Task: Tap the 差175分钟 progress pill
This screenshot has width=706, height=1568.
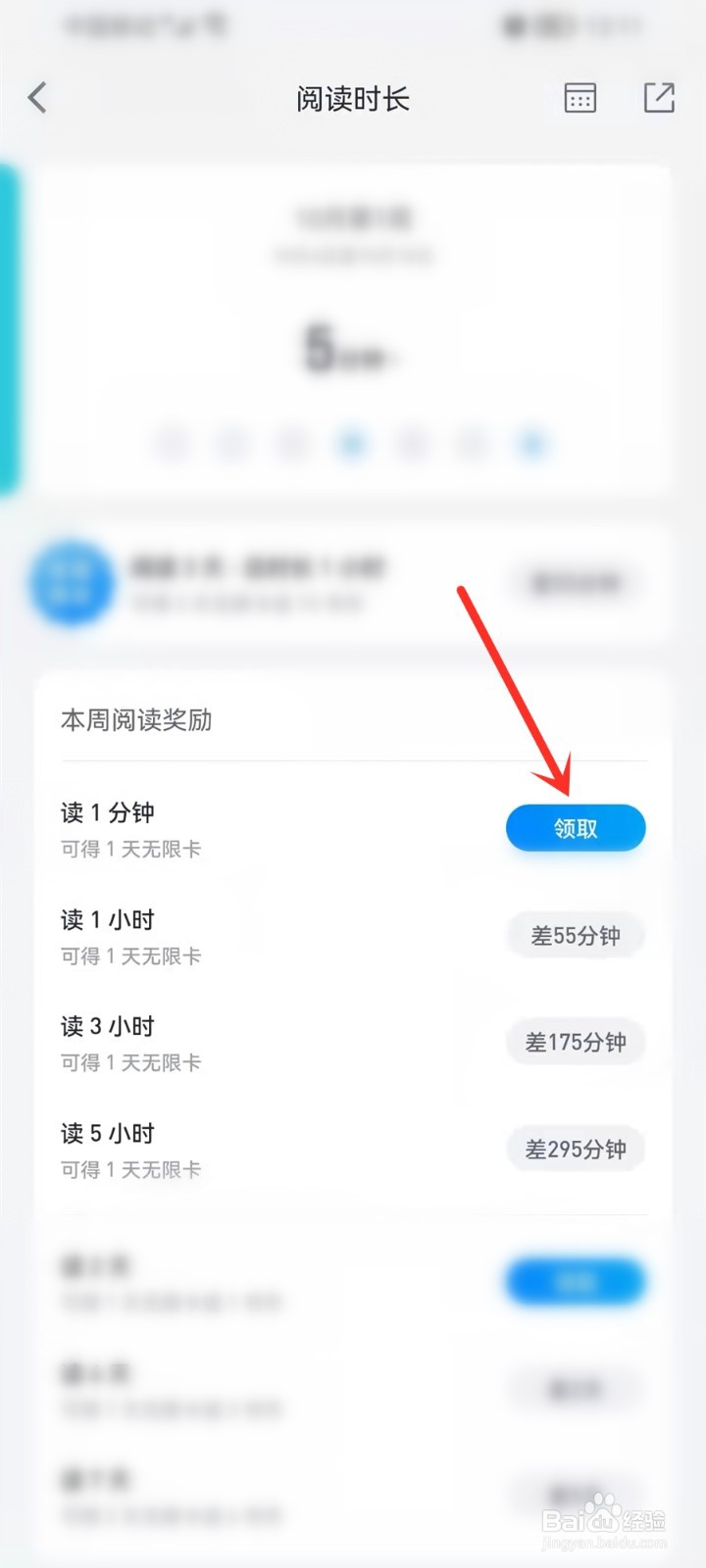Action: coord(575,1043)
